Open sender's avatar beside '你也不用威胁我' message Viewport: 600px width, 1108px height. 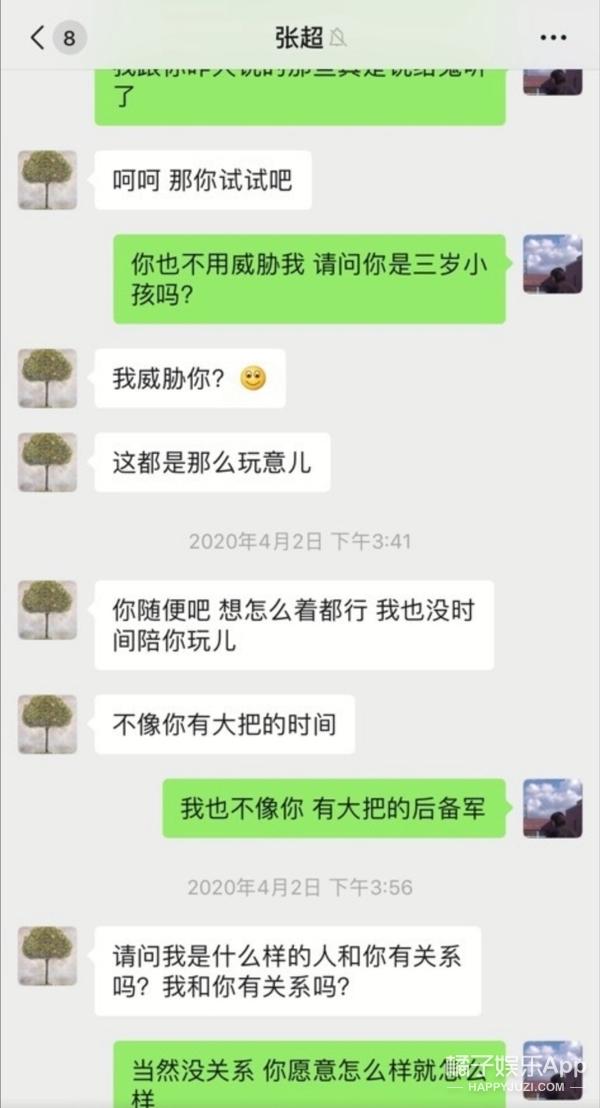click(552, 264)
